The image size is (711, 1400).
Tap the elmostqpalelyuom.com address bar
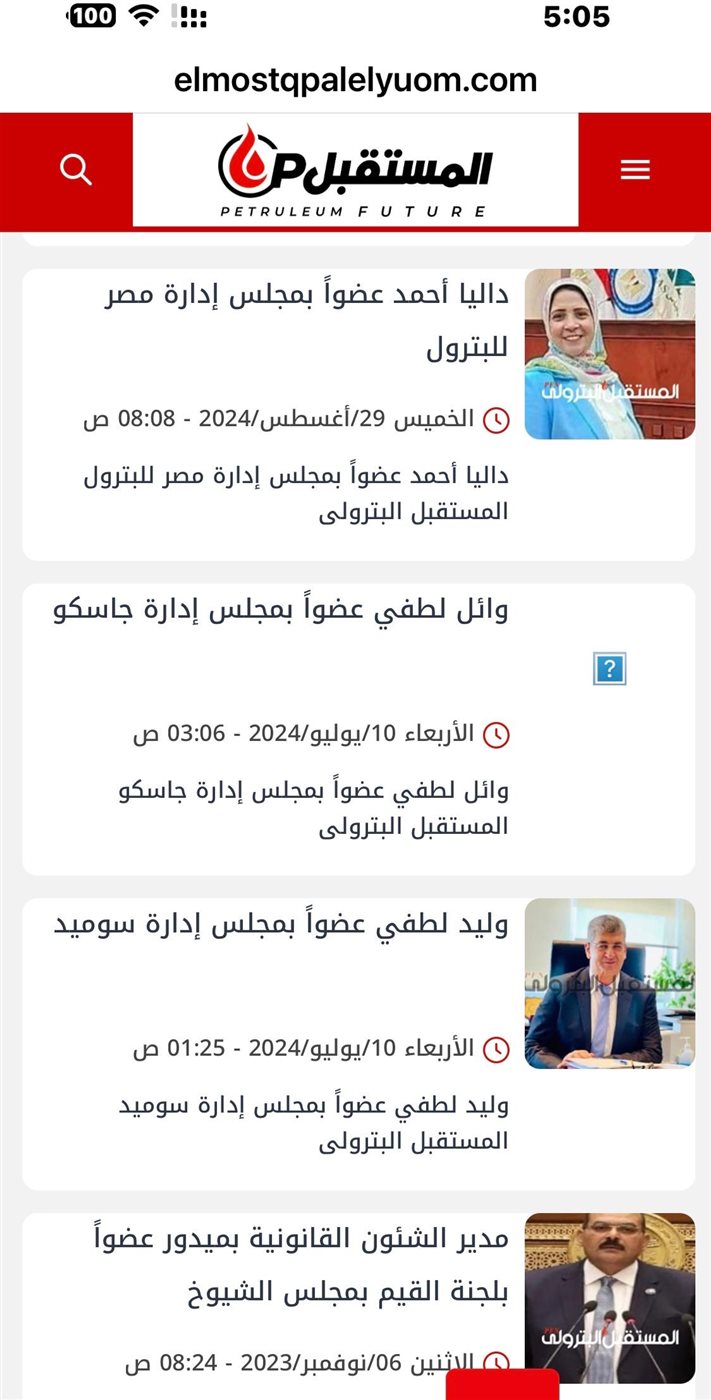point(355,80)
